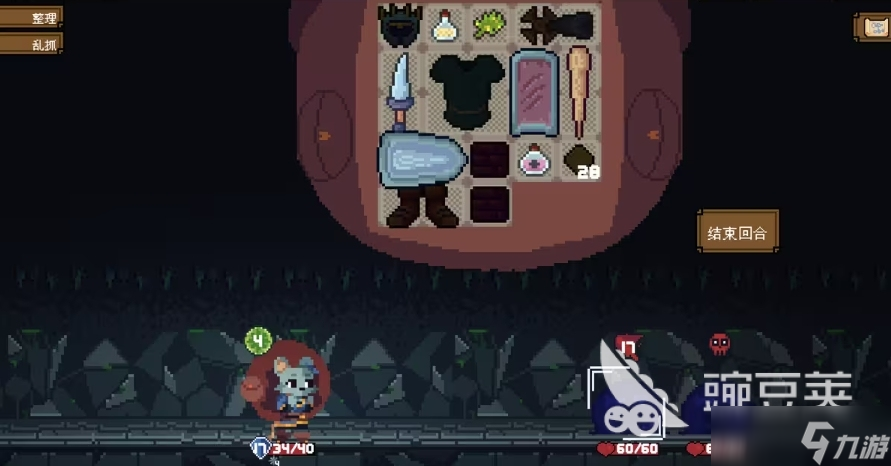The height and width of the screenshot is (466, 891).
Task: Tap the 乱抓 button
Action: point(30,43)
